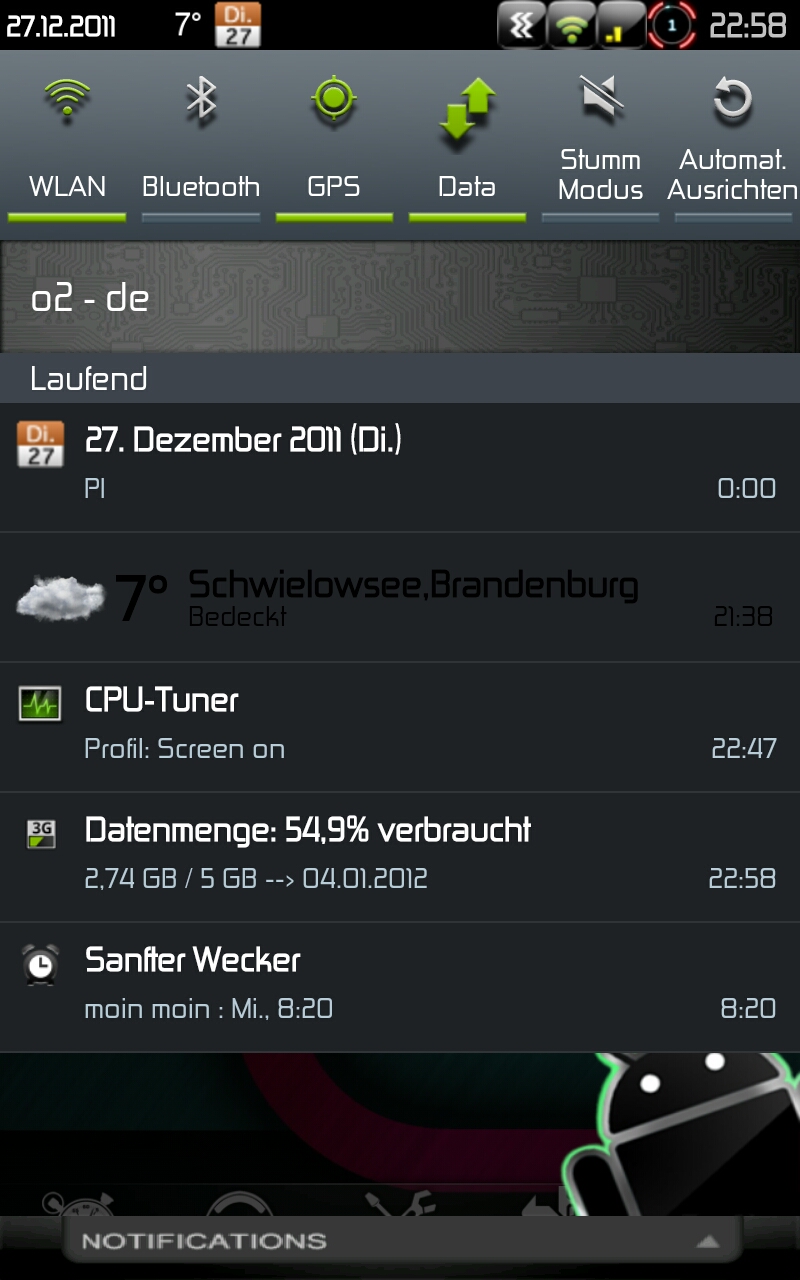Open the CPU-Tuner notification
800x1280 pixels.
pyautogui.click(x=400, y=727)
